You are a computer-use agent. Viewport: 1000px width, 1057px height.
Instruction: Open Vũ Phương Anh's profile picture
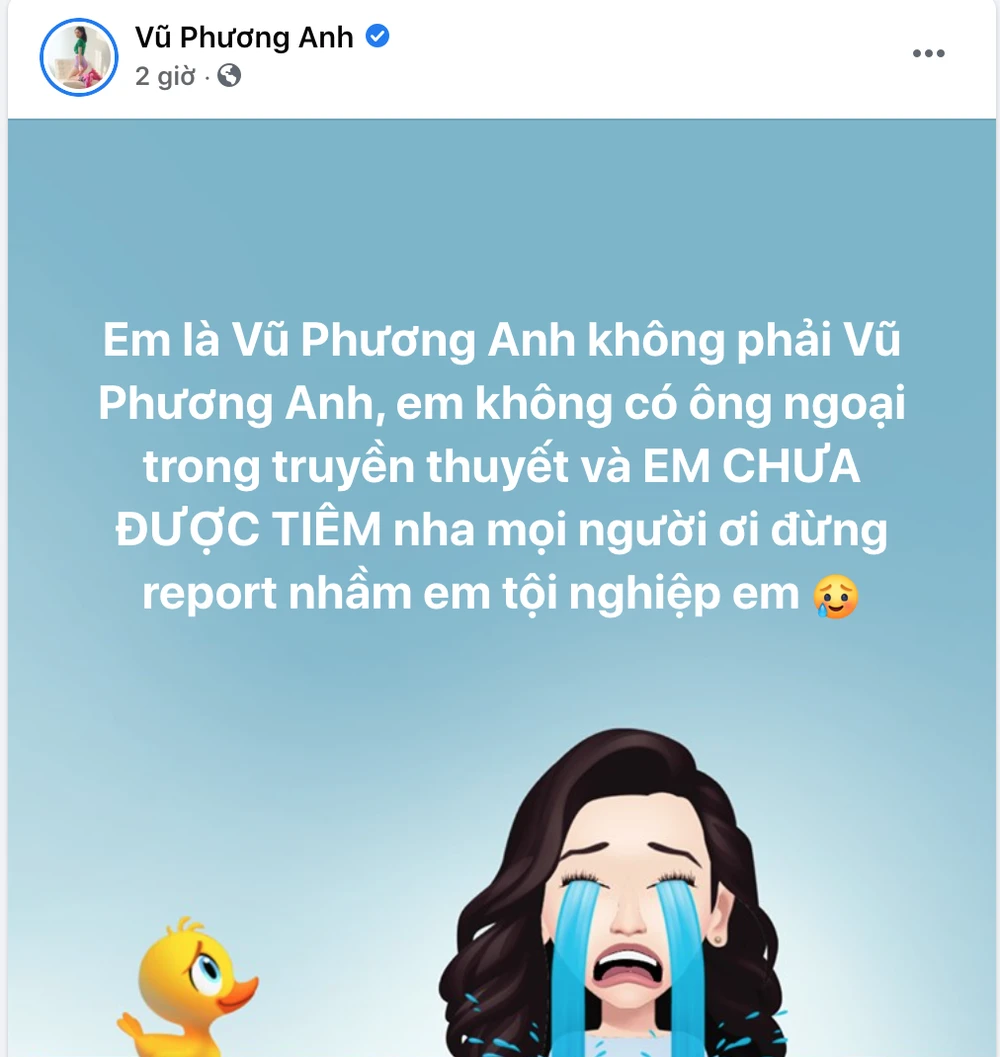pos(79,57)
